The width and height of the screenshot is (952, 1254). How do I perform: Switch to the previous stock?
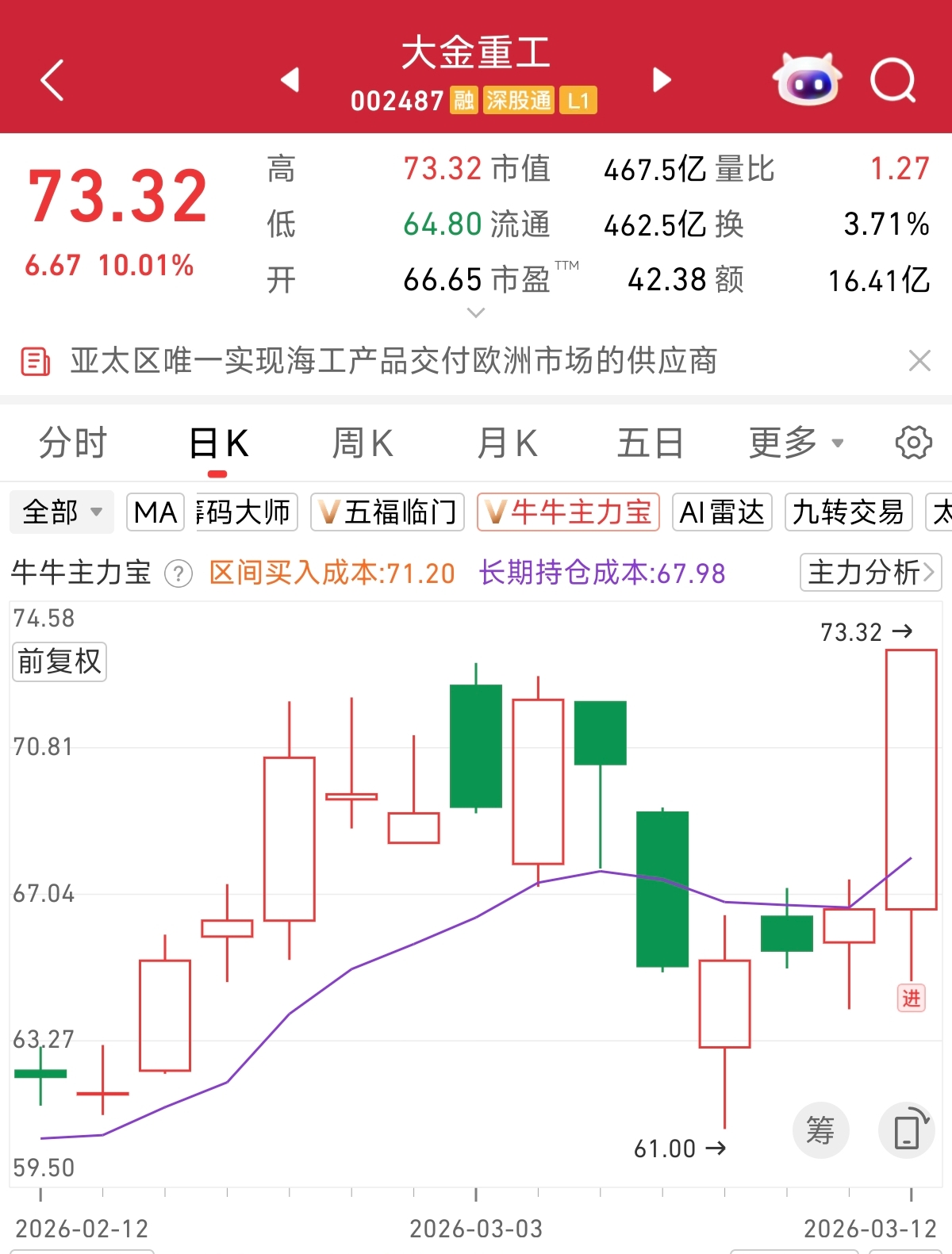pos(290,79)
